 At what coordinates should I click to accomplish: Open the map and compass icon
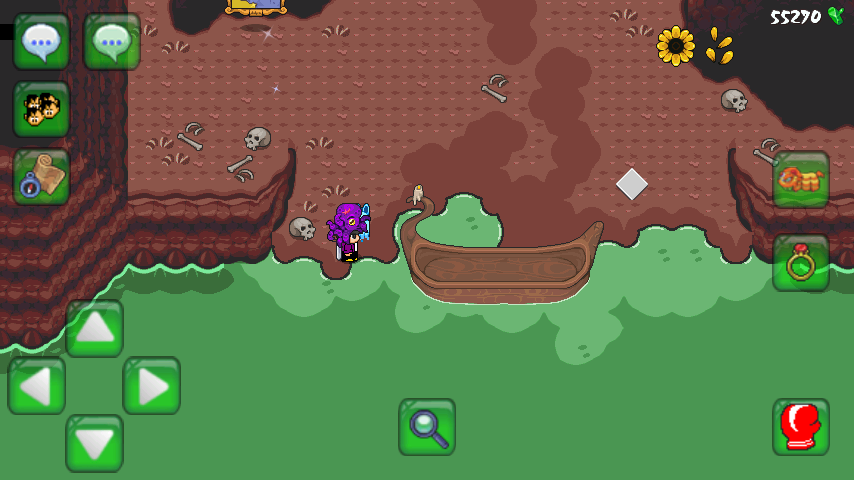pos(41,177)
